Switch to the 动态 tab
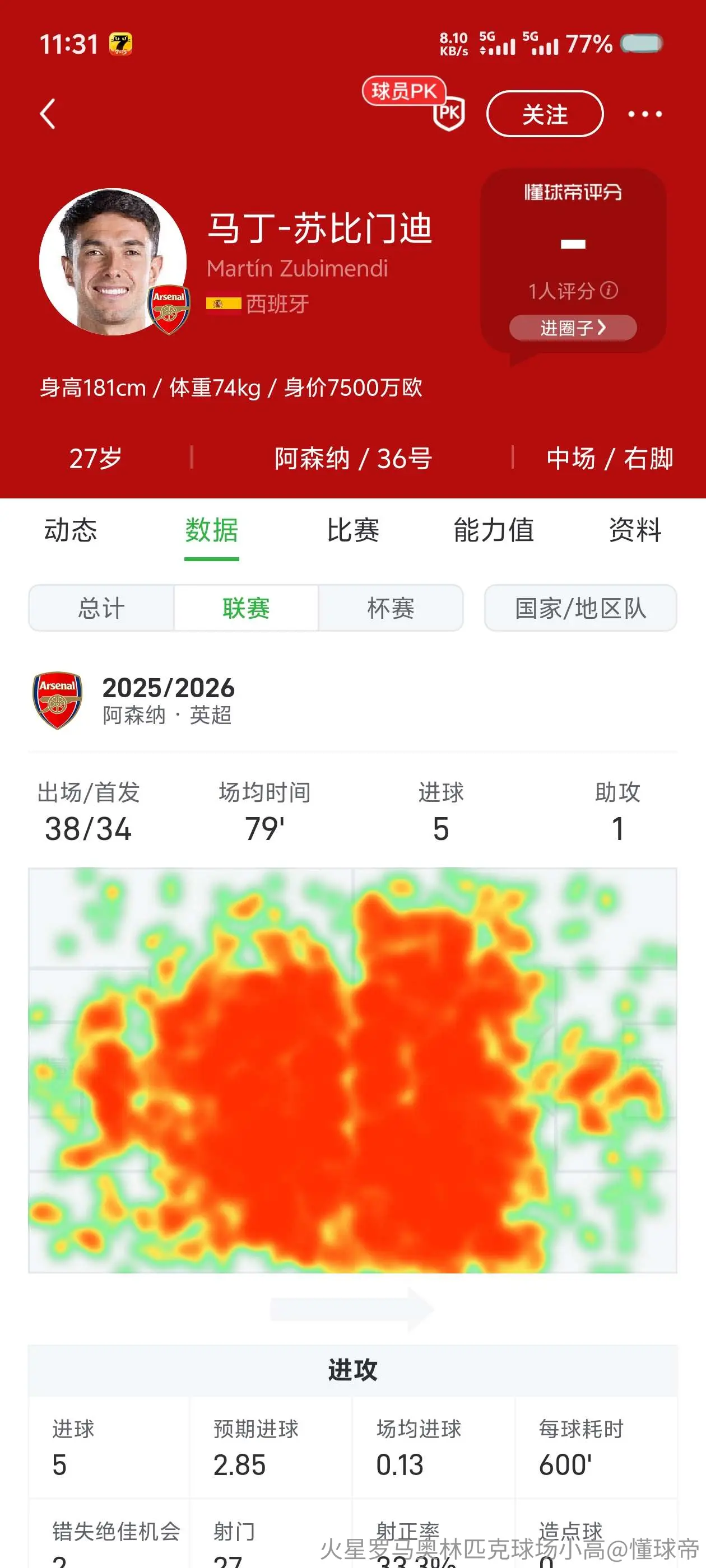 (71, 530)
